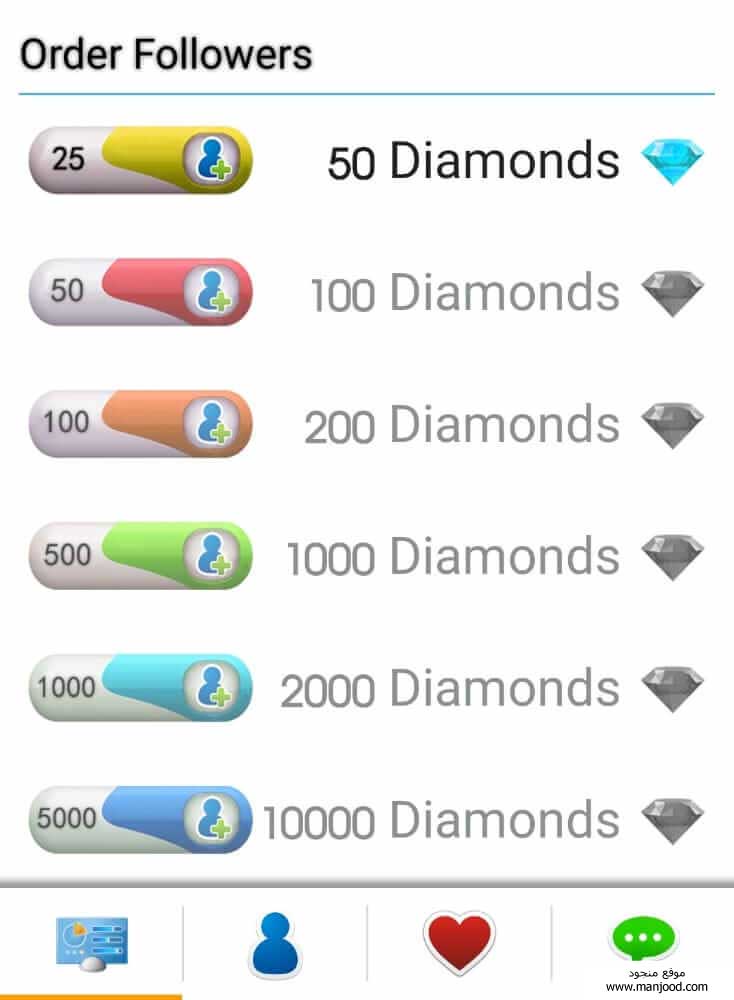Order 50 followers for 100 Diamonds
The image size is (734, 1000).
141,292
